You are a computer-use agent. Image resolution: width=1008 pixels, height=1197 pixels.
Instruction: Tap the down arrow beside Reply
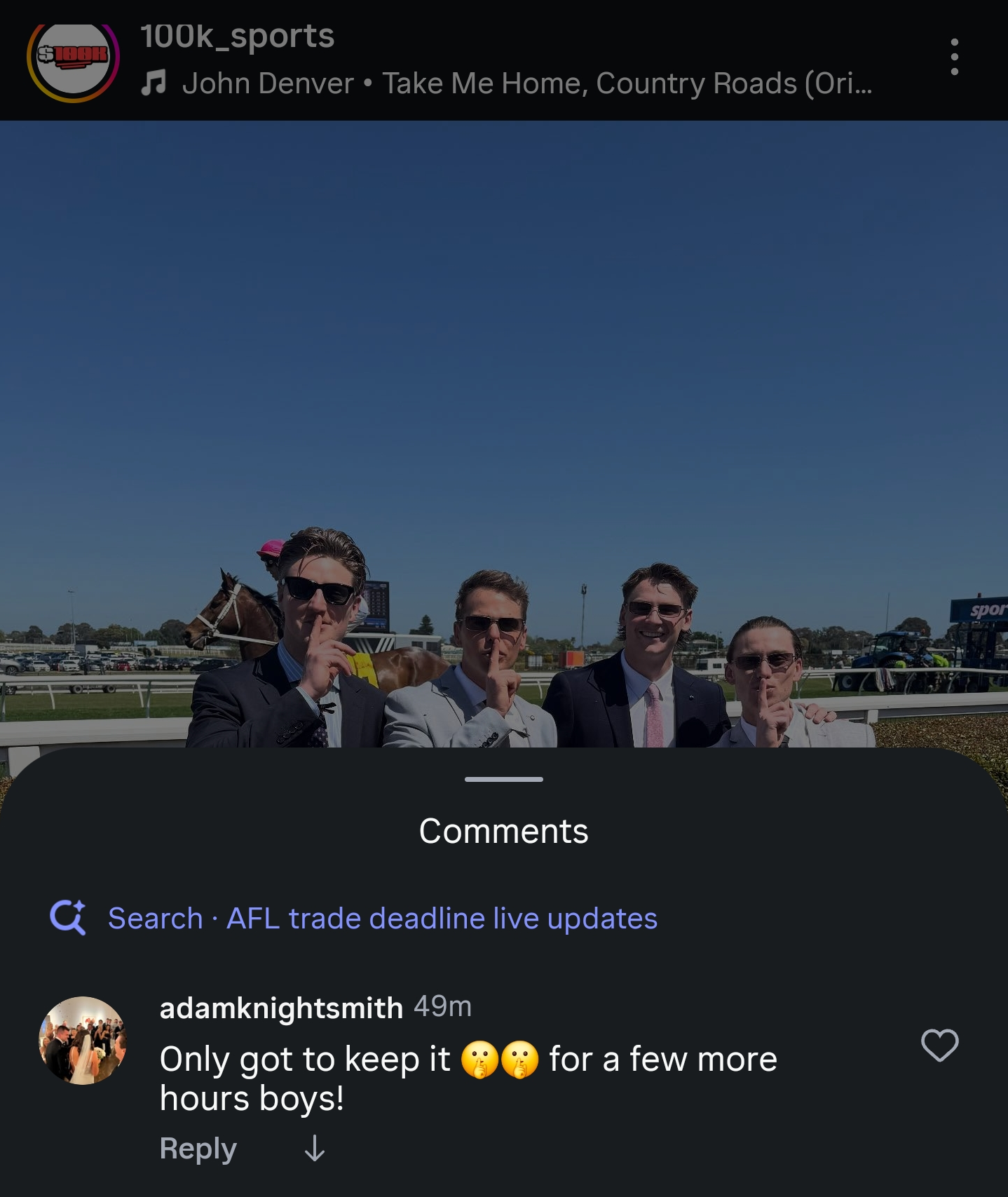315,1148
